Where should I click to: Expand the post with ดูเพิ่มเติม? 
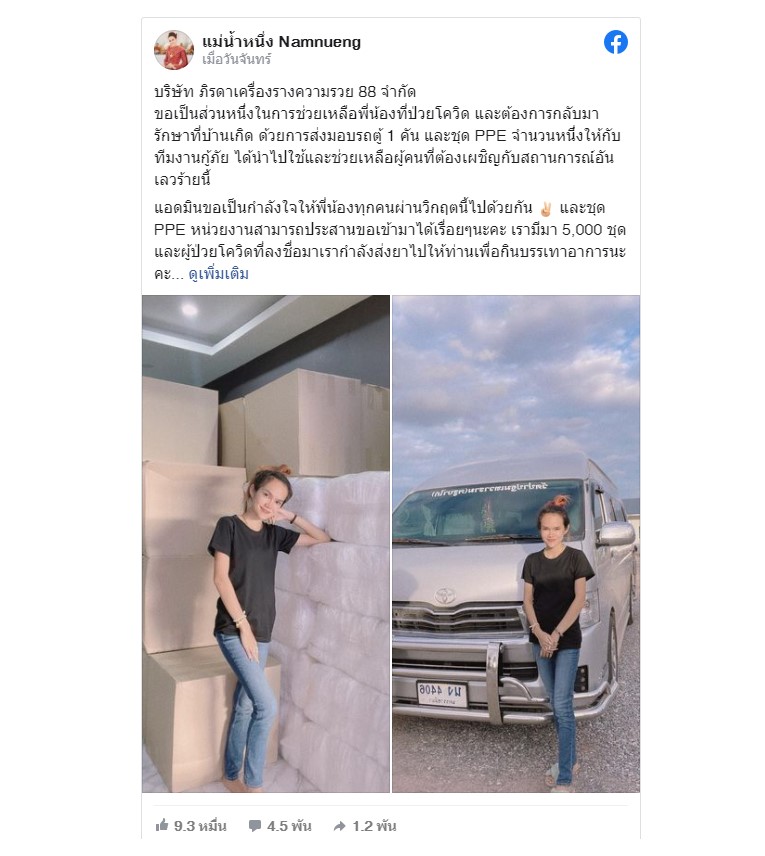click(x=218, y=274)
